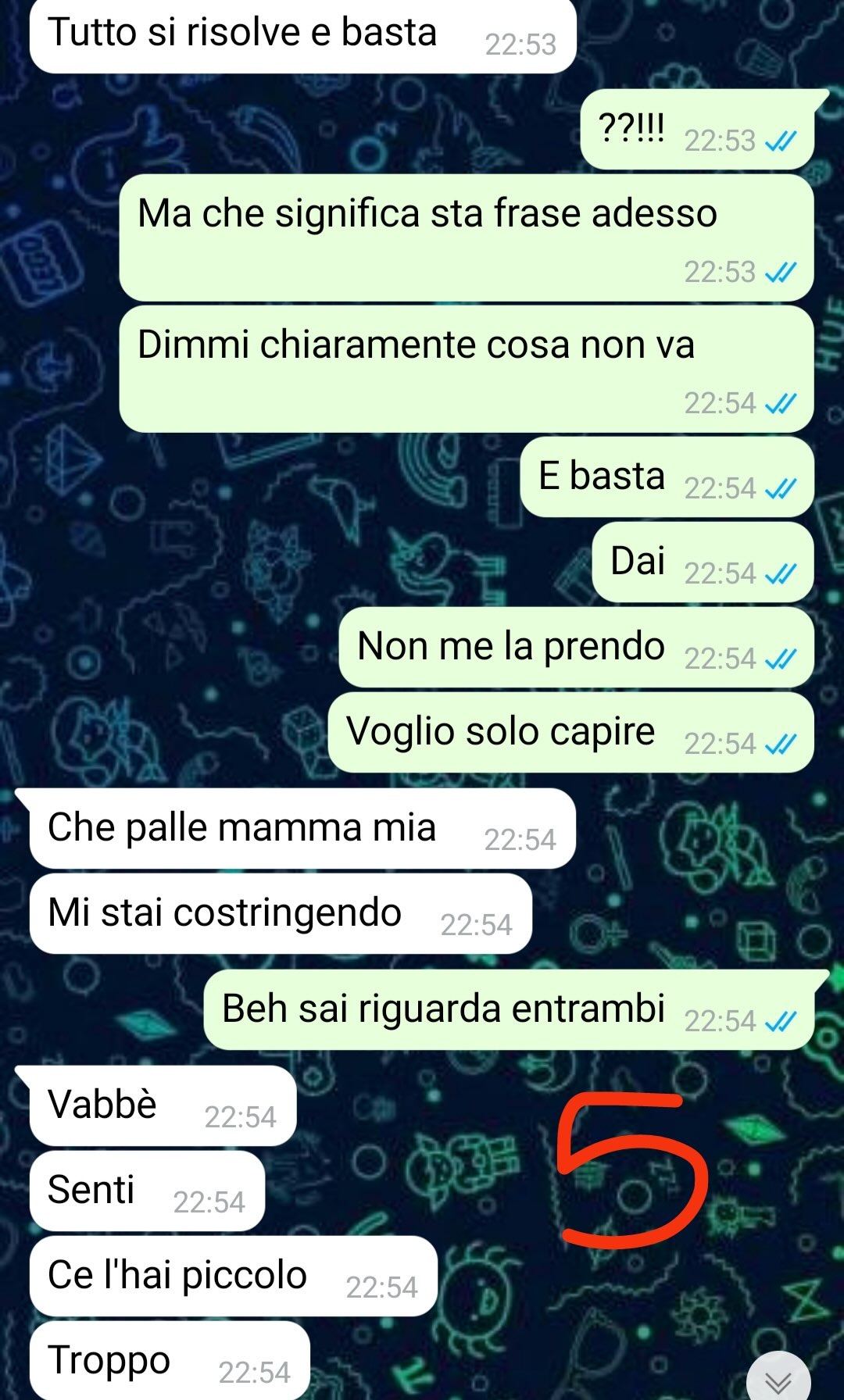Jump to the latest messages with the down-arrow button

tap(778, 1378)
